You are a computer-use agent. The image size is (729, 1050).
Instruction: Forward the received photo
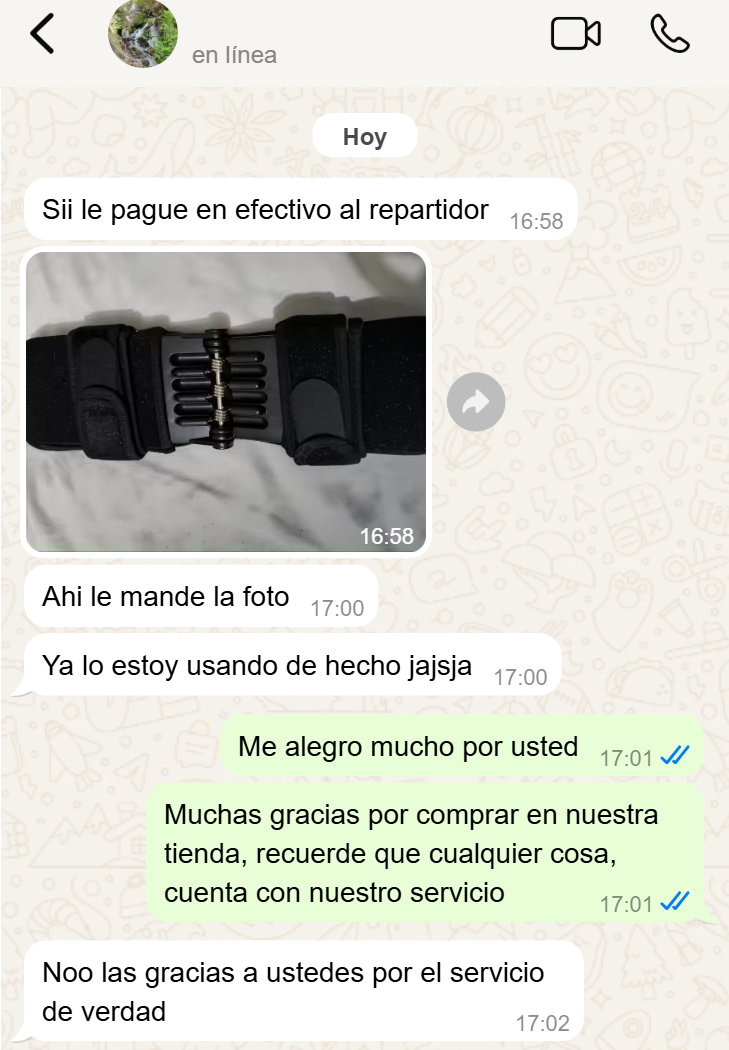[476, 402]
